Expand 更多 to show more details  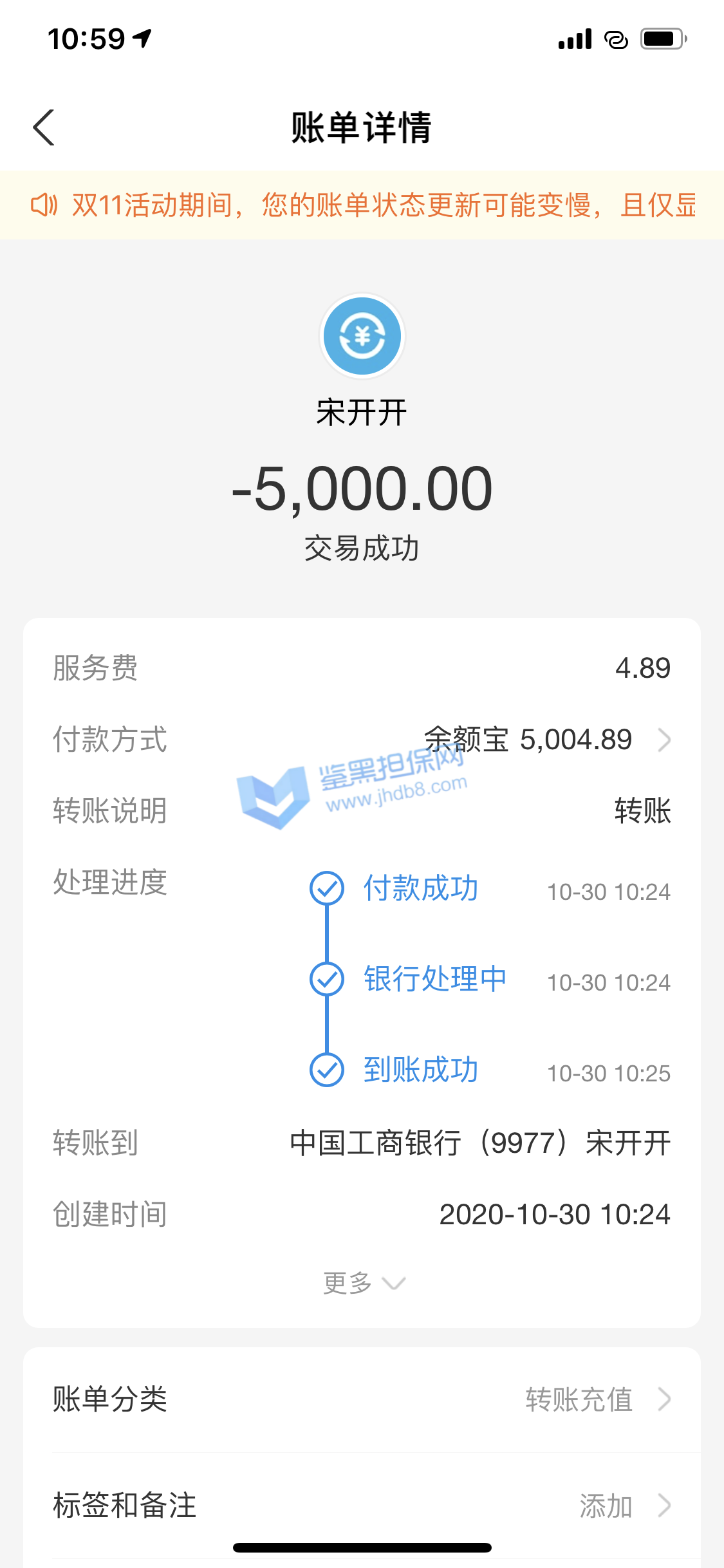[x=363, y=1283]
